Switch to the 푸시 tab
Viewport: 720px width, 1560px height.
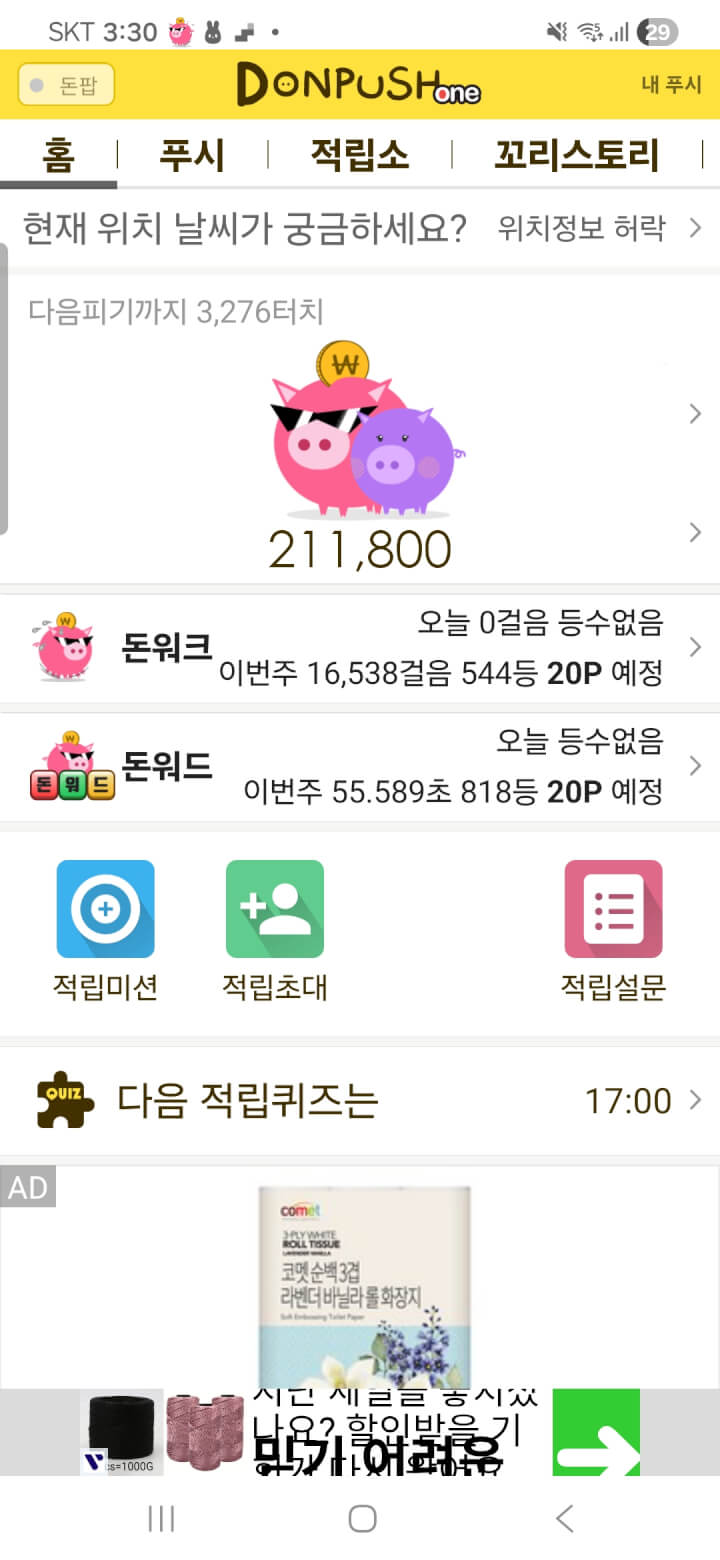click(192, 156)
